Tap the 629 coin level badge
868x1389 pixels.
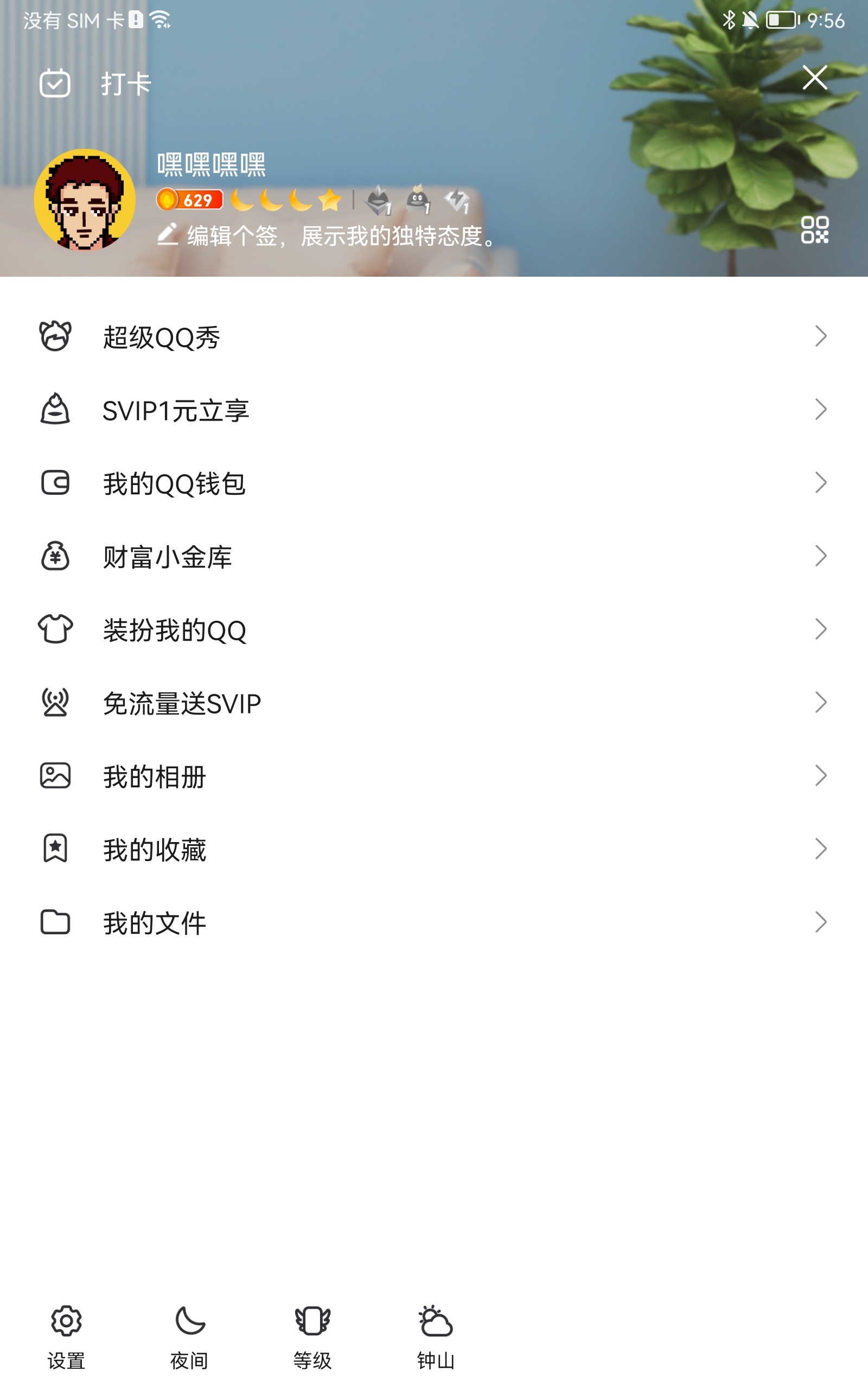pyautogui.click(x=189, y=200)
